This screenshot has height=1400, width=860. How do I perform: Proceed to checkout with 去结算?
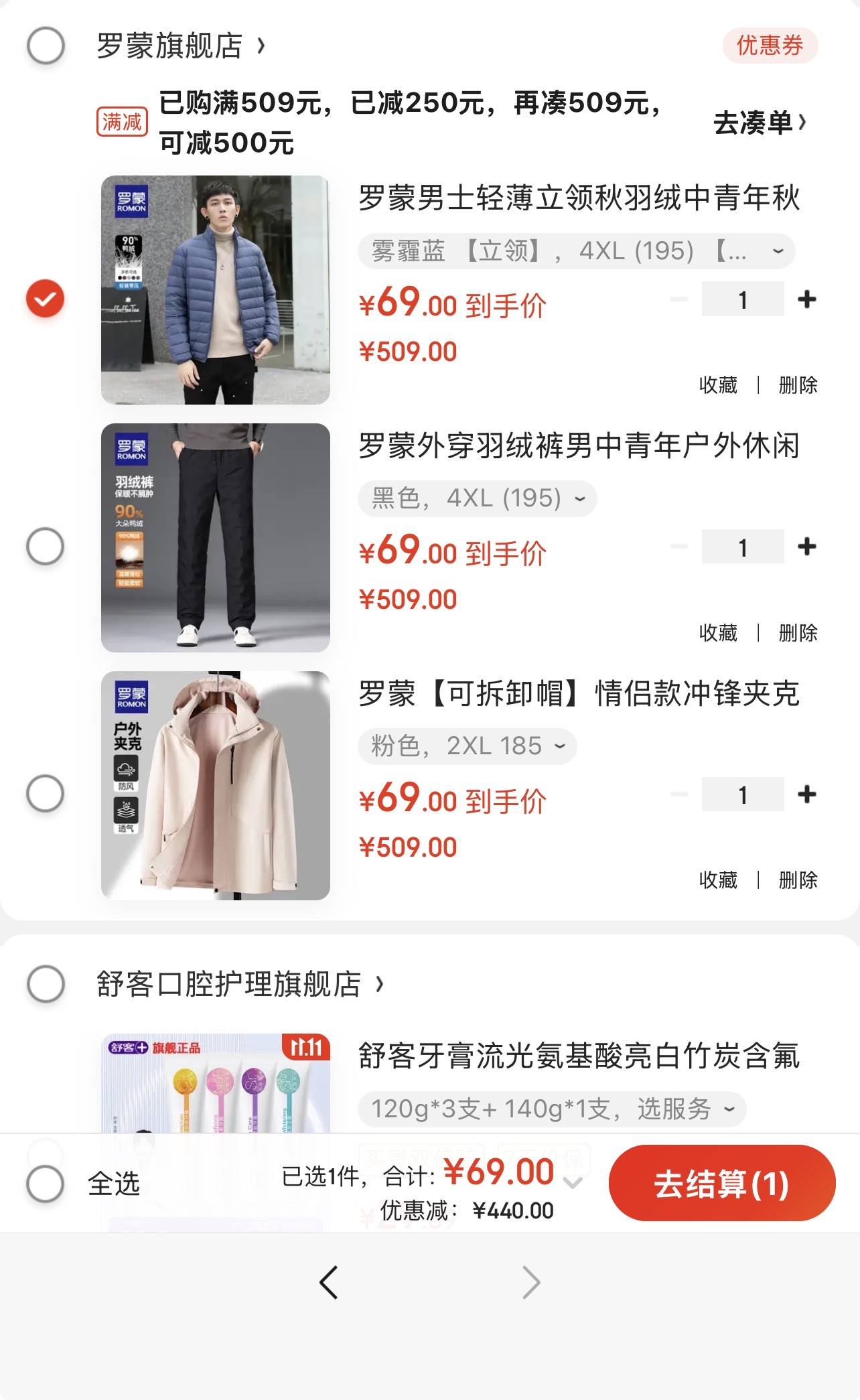coord(721,1184)
